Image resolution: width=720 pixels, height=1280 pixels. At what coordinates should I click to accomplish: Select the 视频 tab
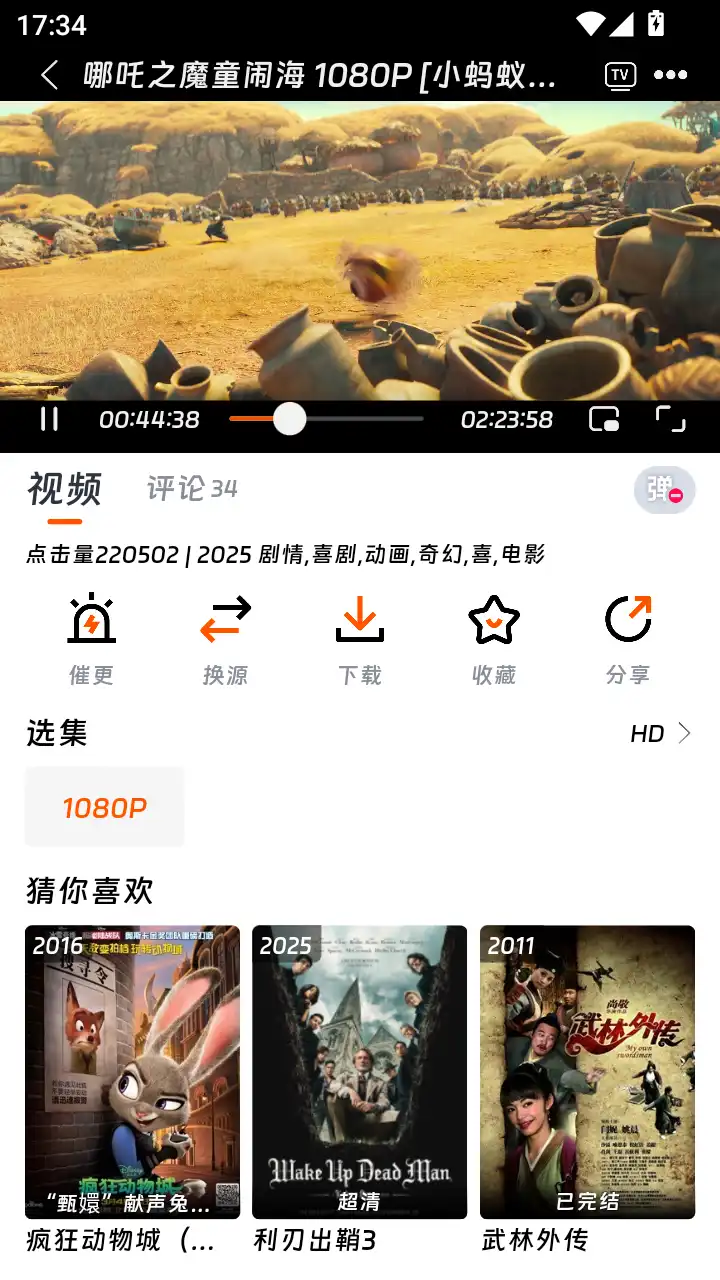click(x=65, y=489)
